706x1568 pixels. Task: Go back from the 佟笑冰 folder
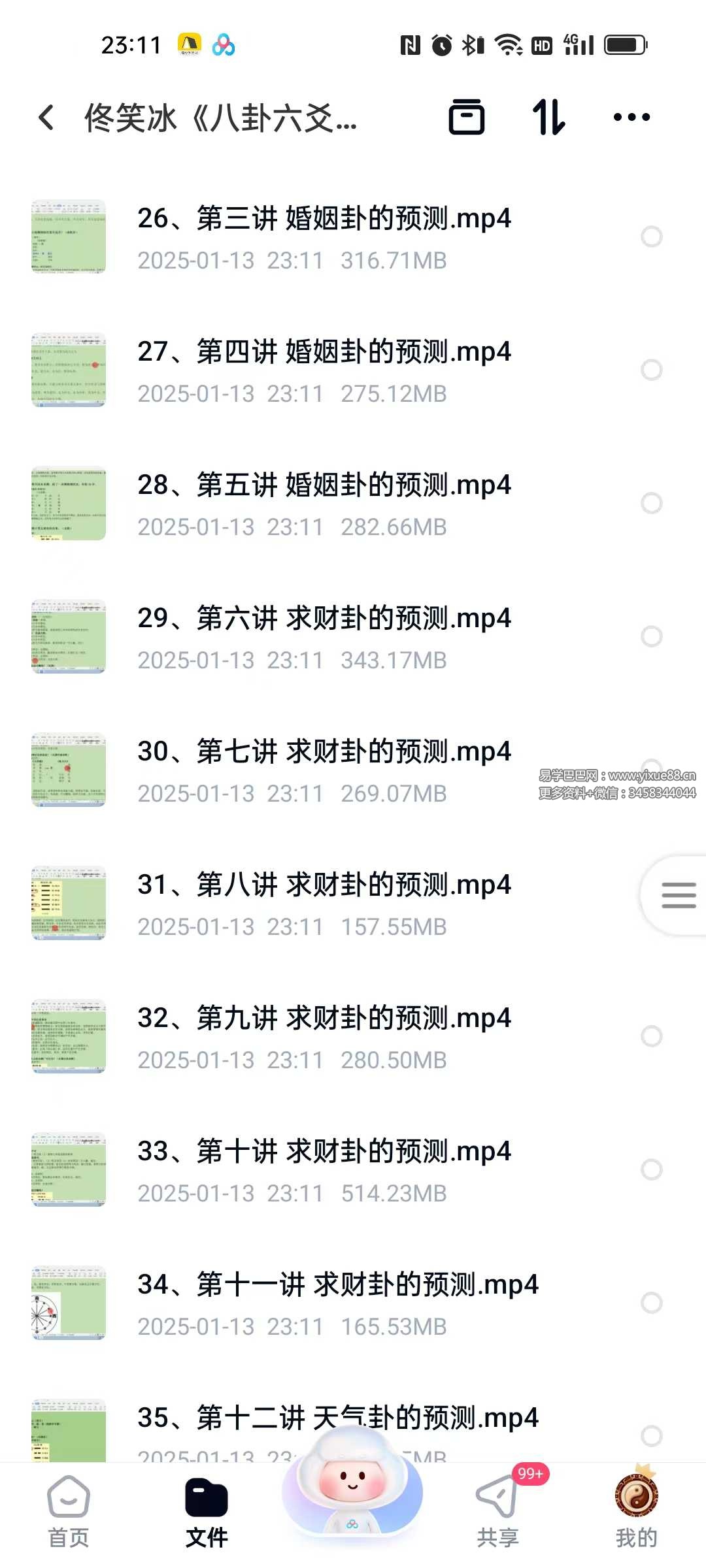46,118
